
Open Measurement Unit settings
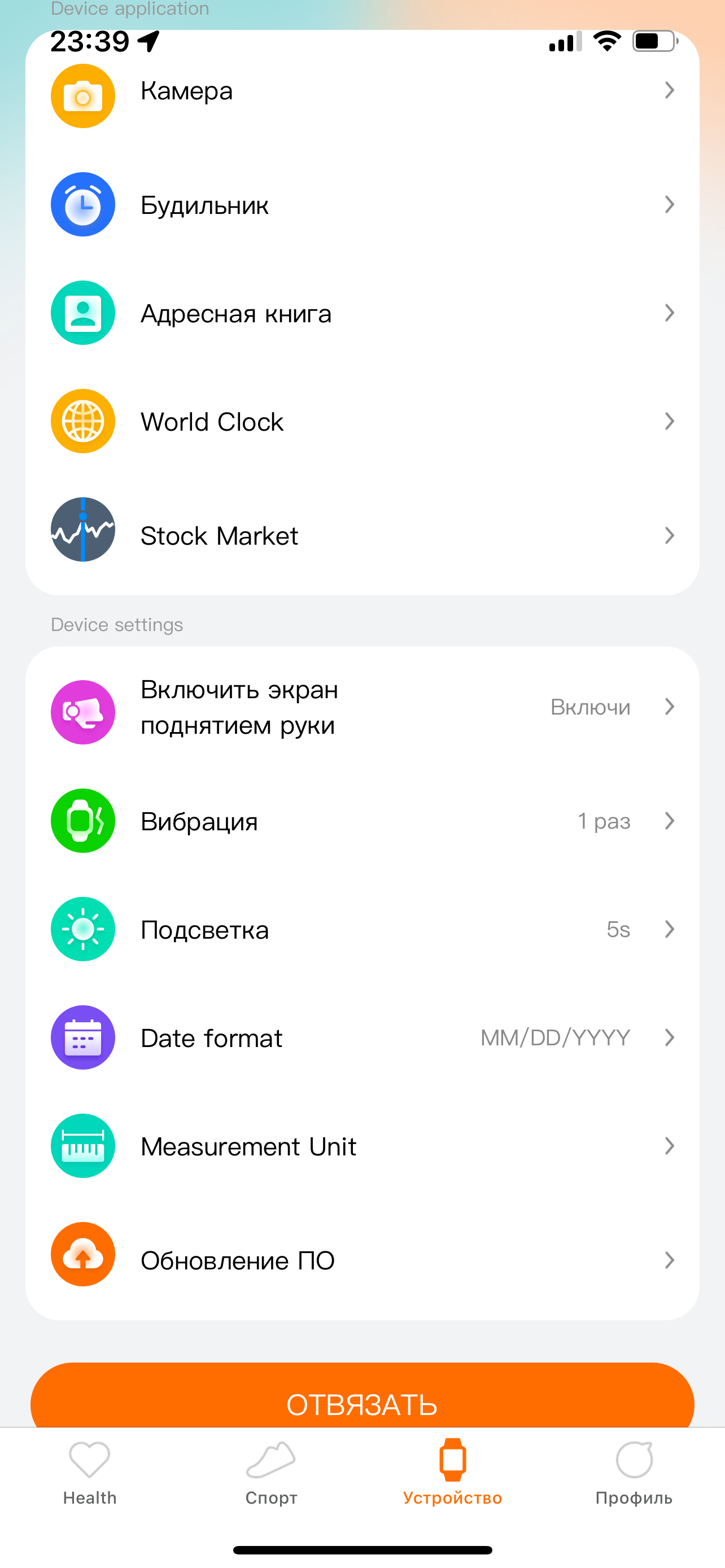(x=361, y=1146)
